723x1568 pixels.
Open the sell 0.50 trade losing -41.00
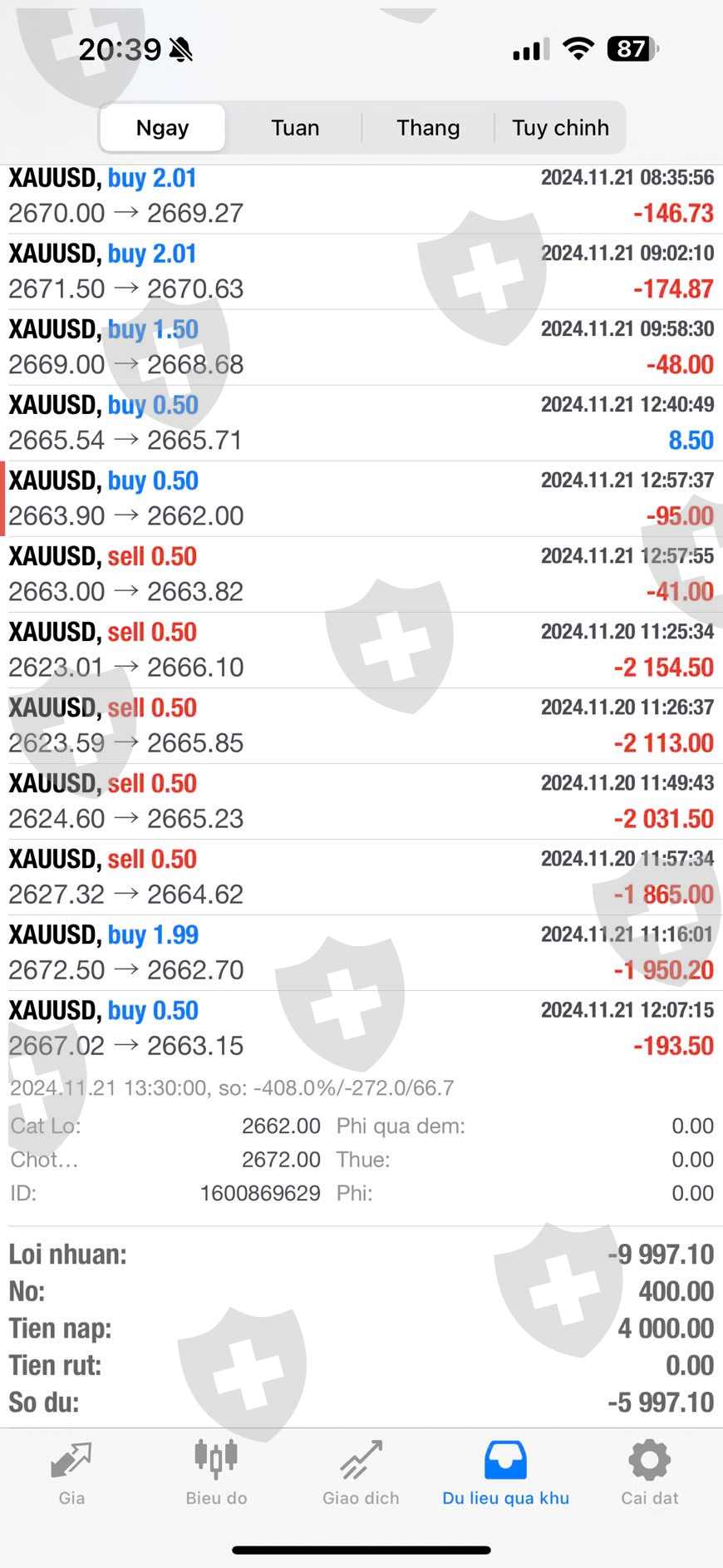(361, 574)
